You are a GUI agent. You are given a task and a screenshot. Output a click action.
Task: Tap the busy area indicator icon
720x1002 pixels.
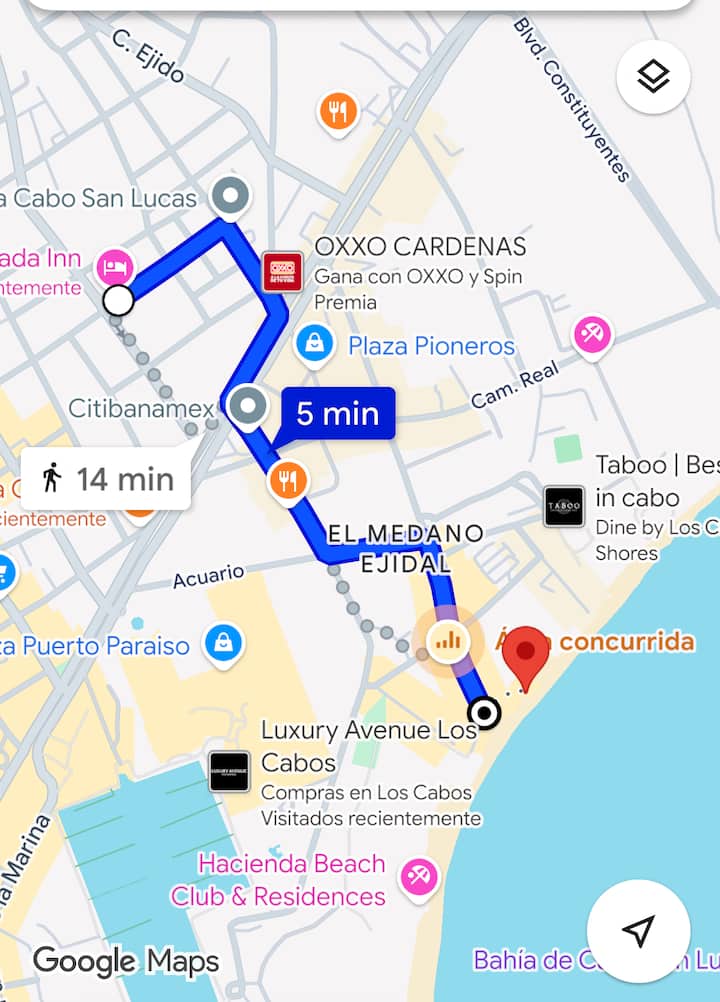448,640
